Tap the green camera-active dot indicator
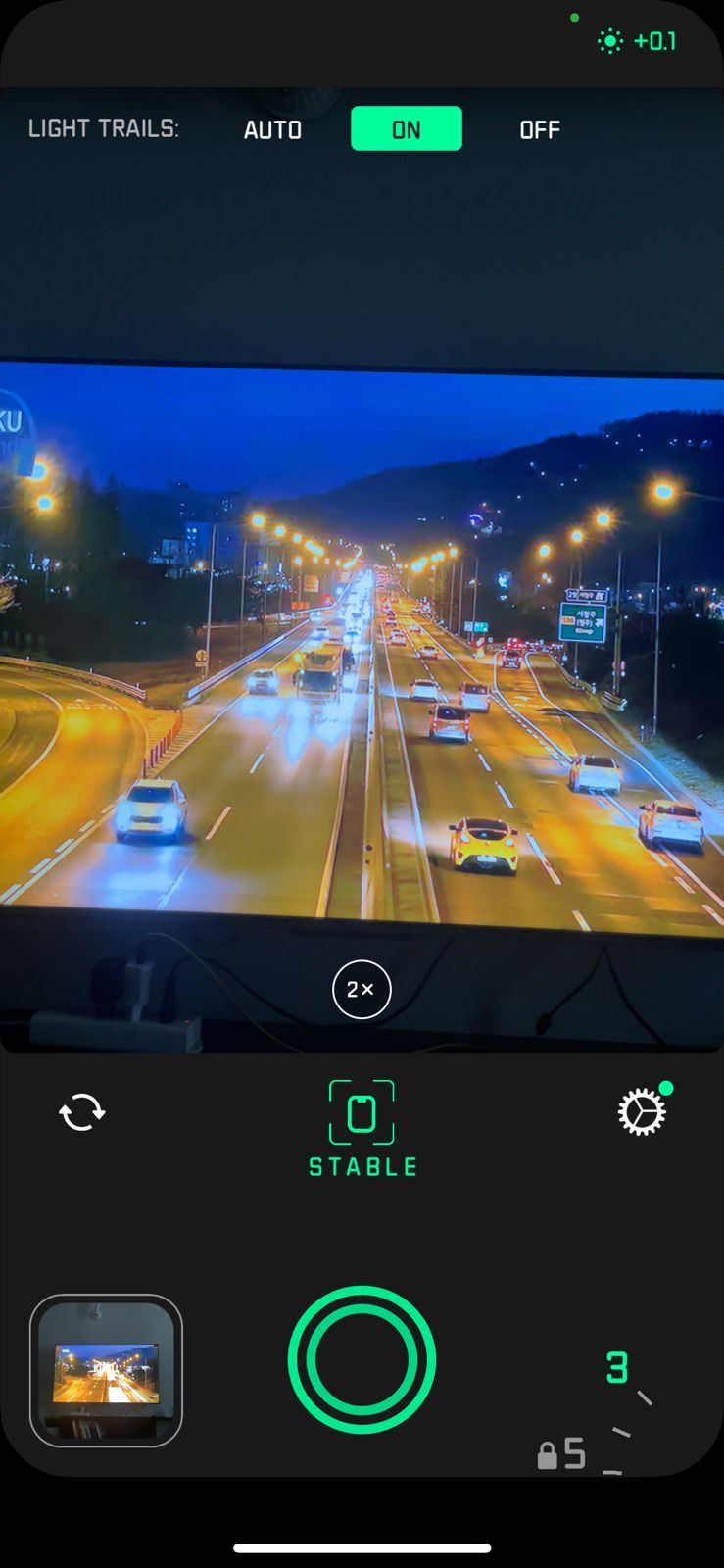724x1568 pixels. [575, 18]
